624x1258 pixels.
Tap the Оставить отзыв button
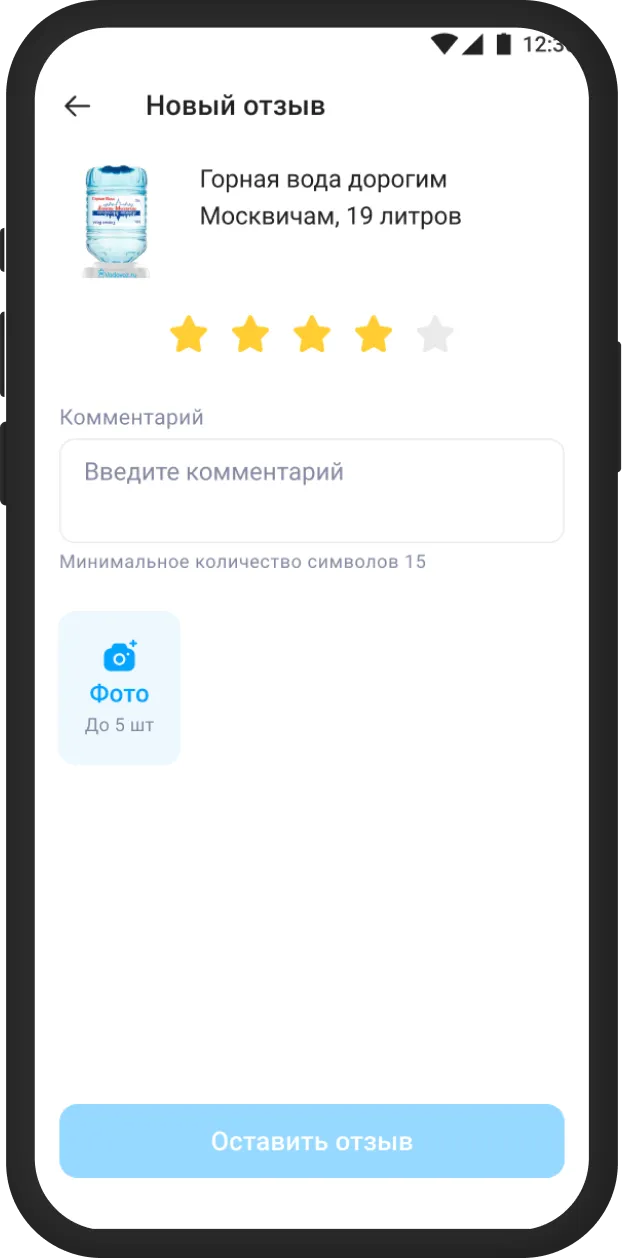click(312, 1141)
